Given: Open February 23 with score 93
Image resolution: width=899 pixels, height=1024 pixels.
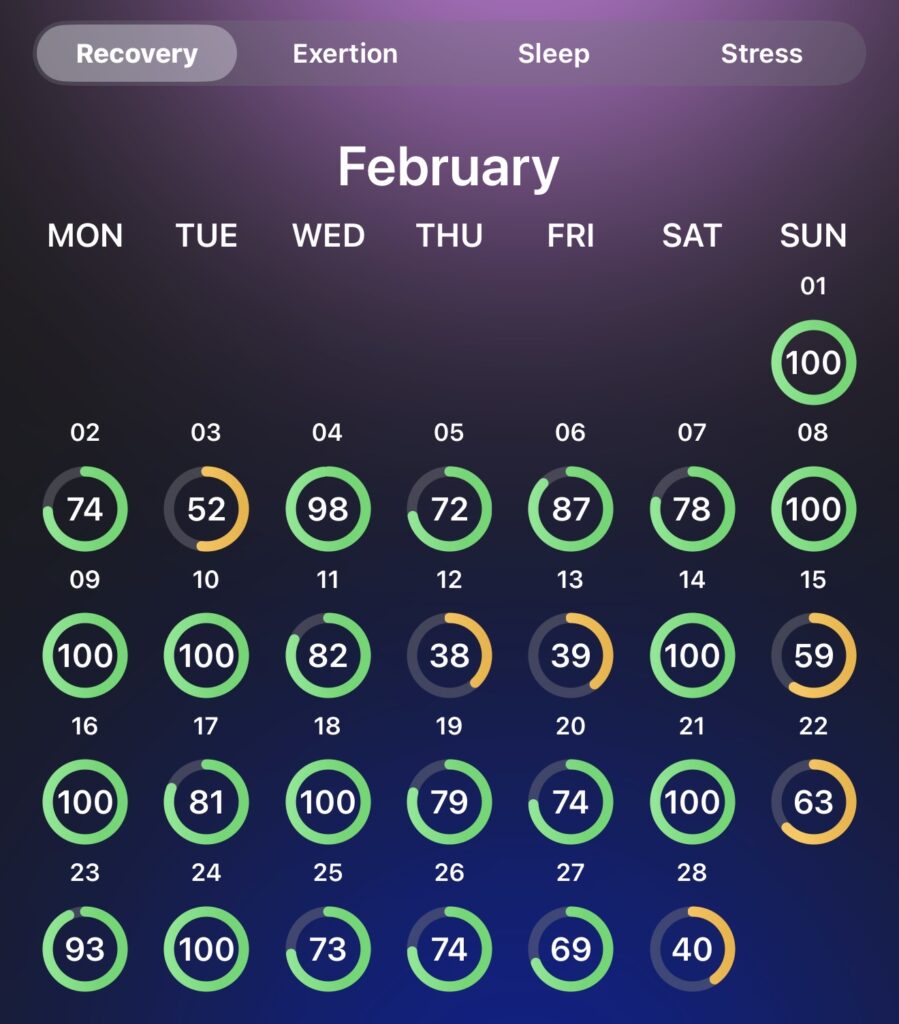Looking at the screenshot, I should tap(85, 948).
